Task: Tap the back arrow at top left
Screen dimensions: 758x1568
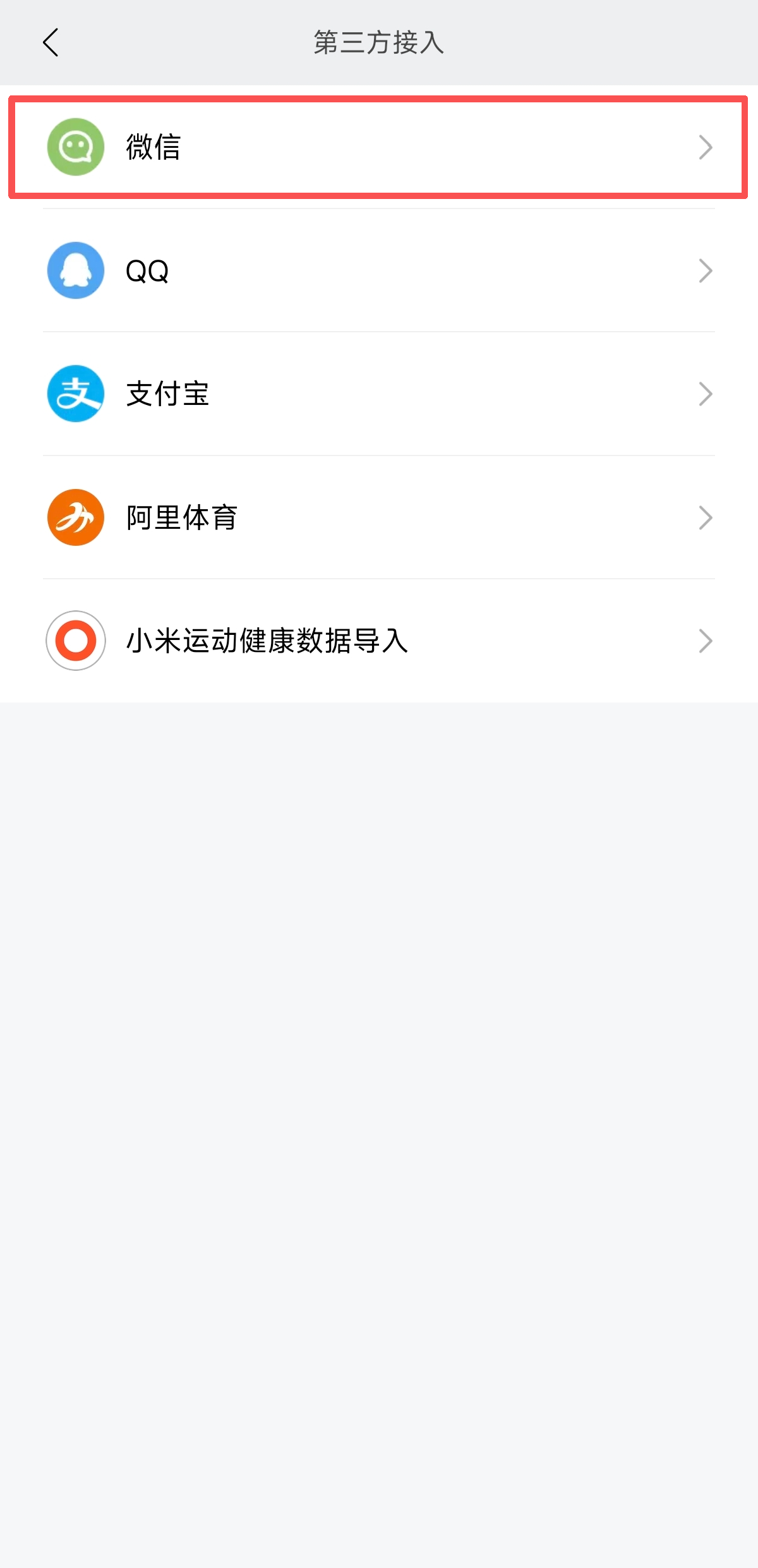Action: point(51,43)
